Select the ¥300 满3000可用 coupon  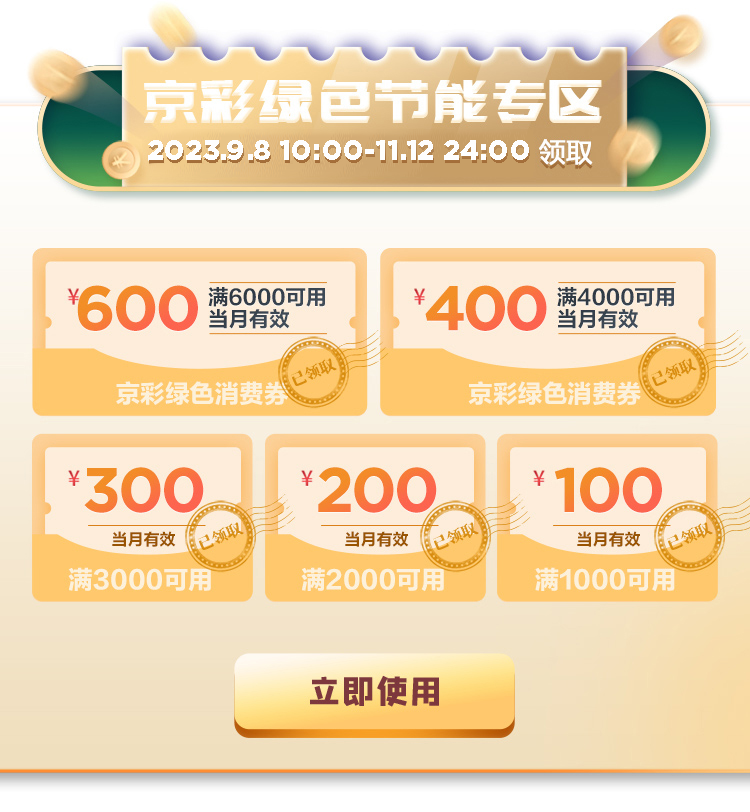coord(142,517)
